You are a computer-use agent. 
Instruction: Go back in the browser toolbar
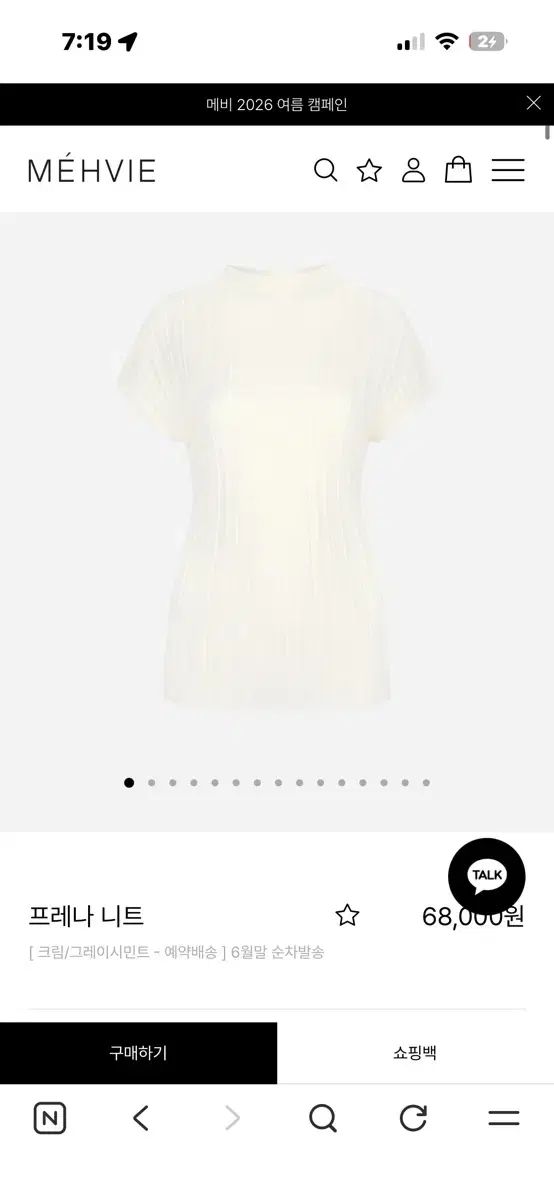coord(141,1118)
